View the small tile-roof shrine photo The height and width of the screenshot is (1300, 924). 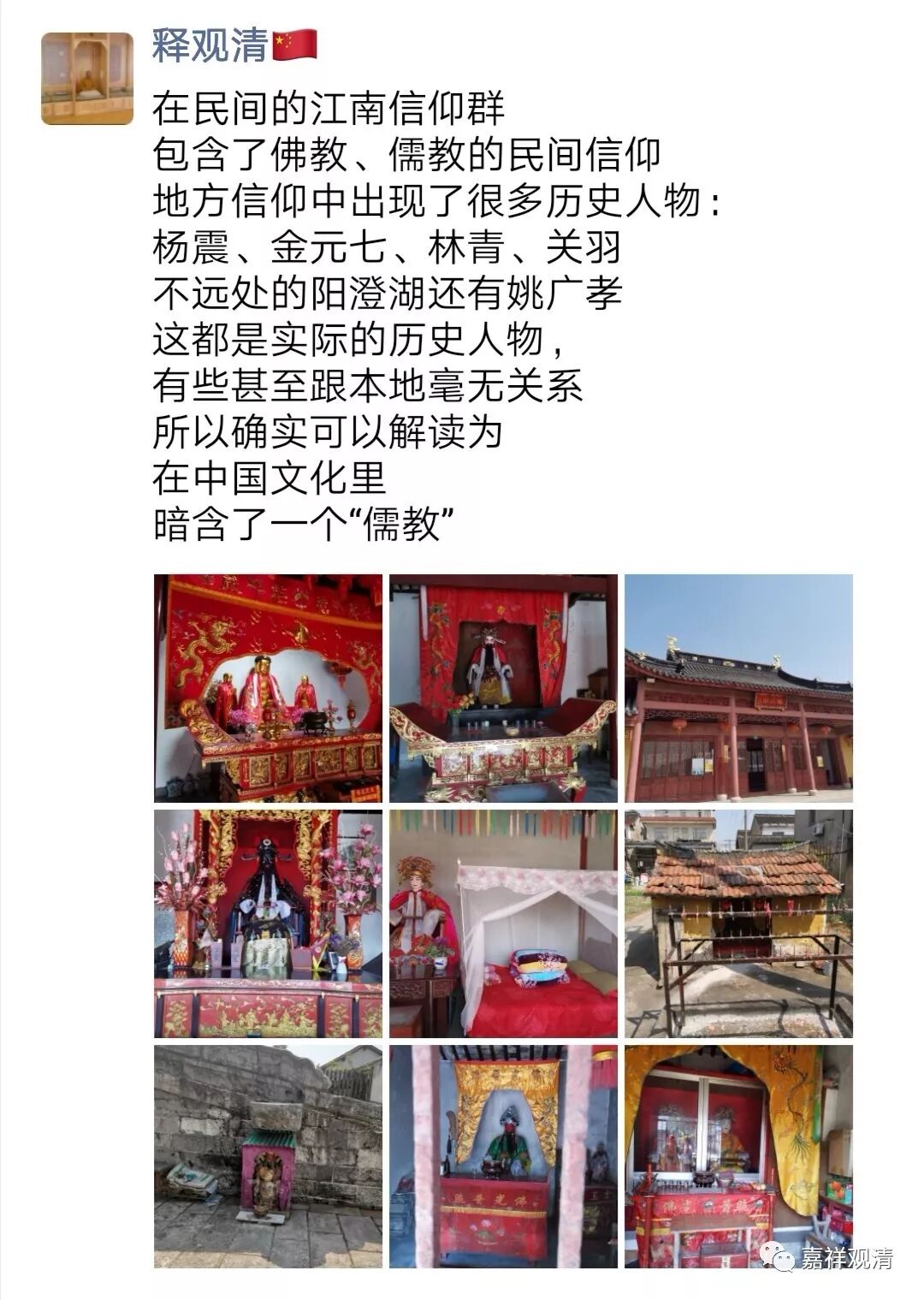point(738,923)
